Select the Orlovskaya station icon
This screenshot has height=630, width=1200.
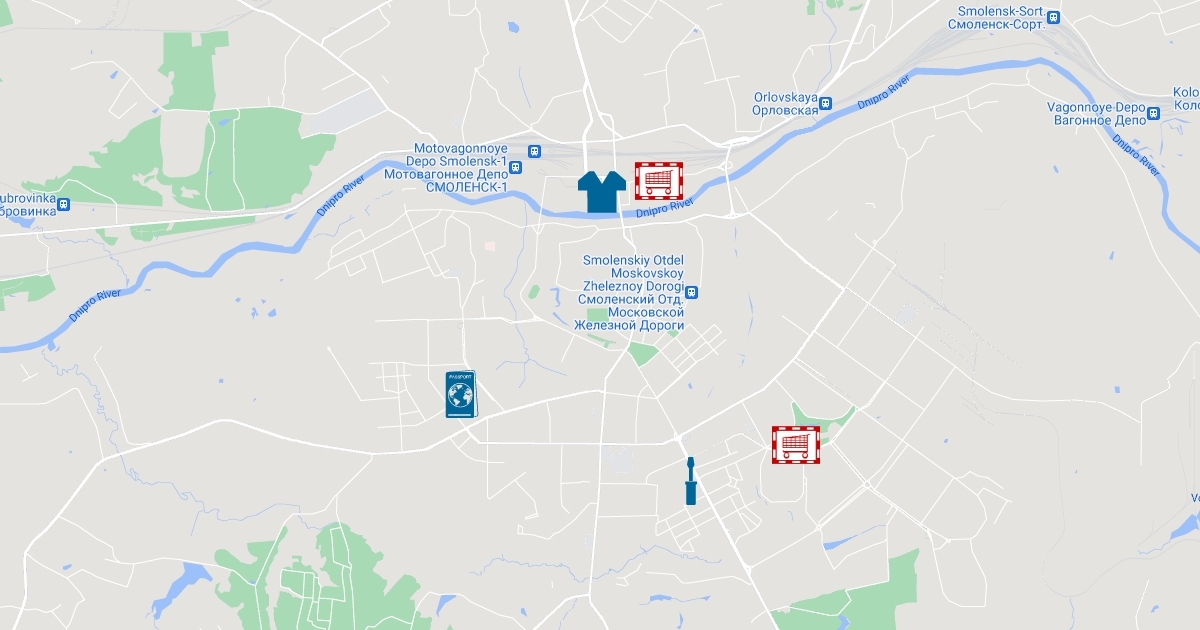[x=826, y=104]
